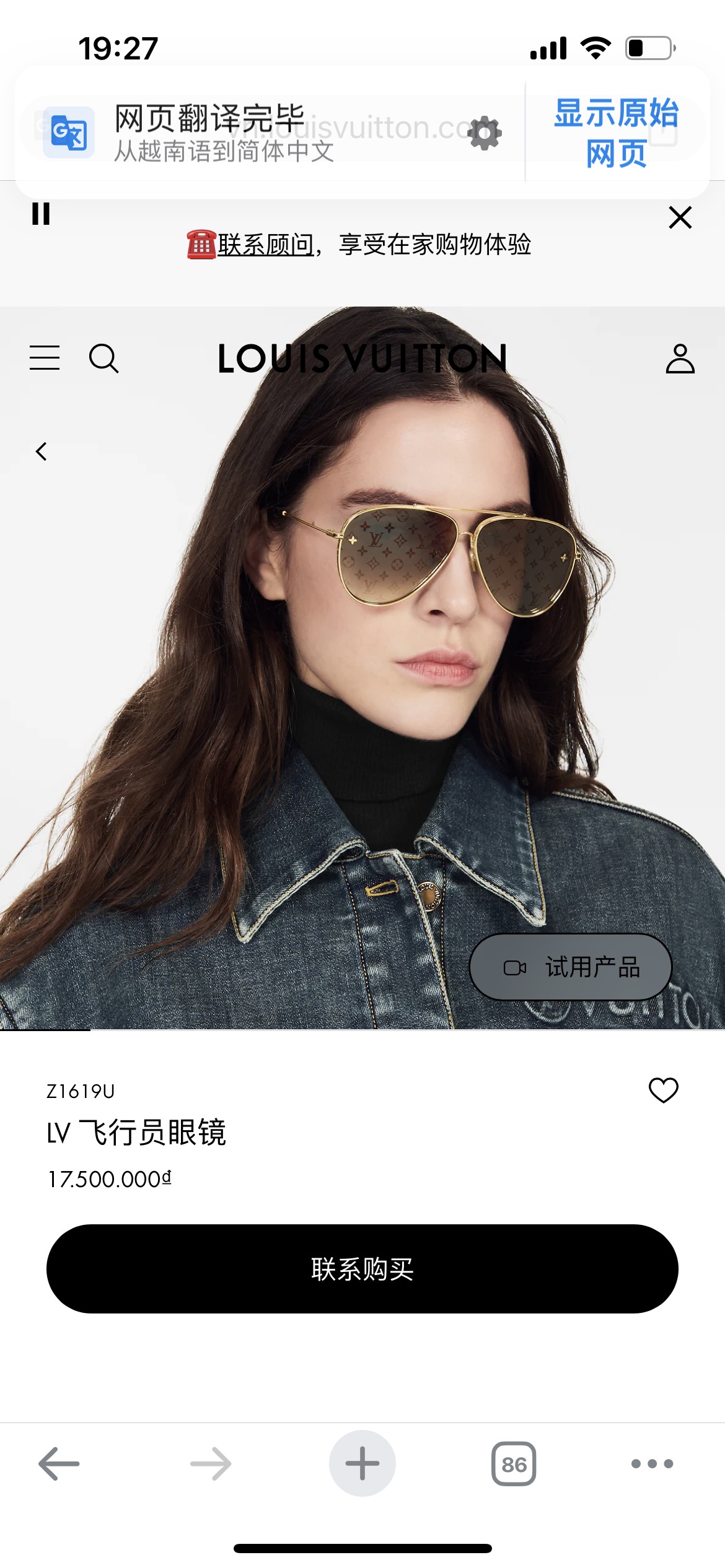Dismiss the announcement banner

click(x=680, y=217)
